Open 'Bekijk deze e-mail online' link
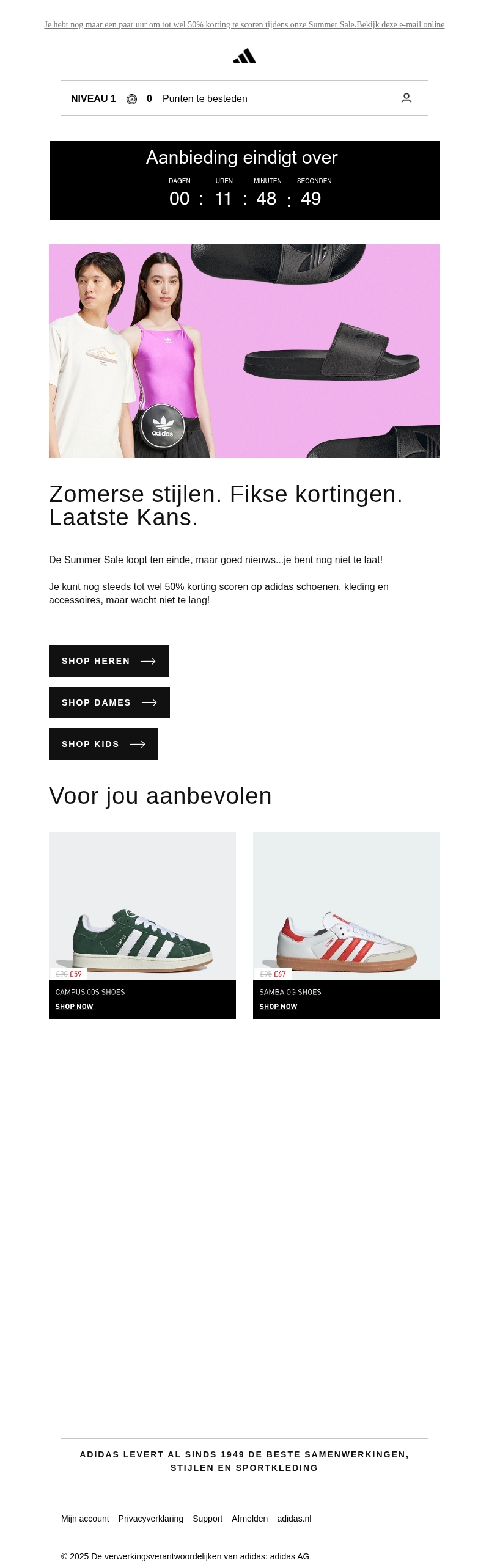489x1568 pixels. point(400,25)
